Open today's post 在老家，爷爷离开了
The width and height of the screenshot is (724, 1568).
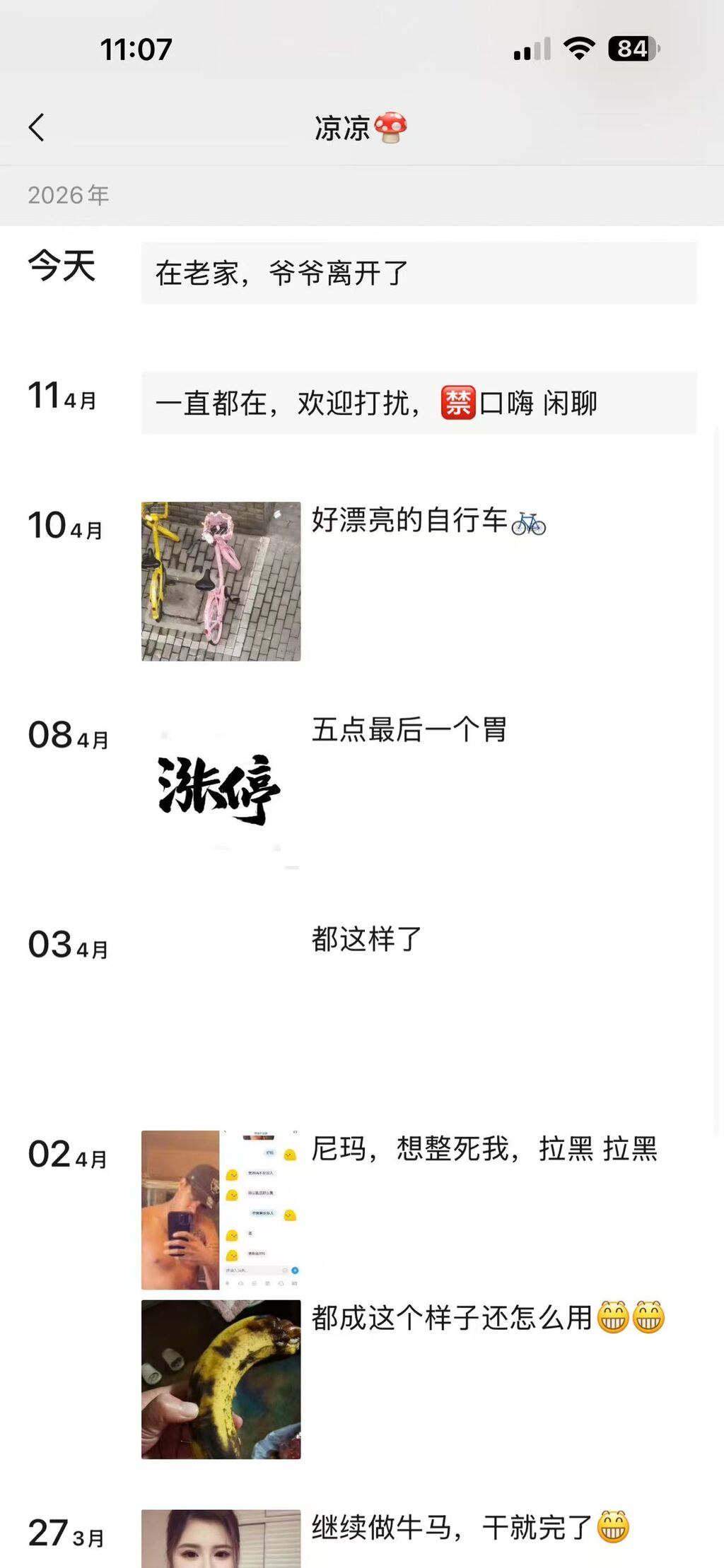[419, 273]
